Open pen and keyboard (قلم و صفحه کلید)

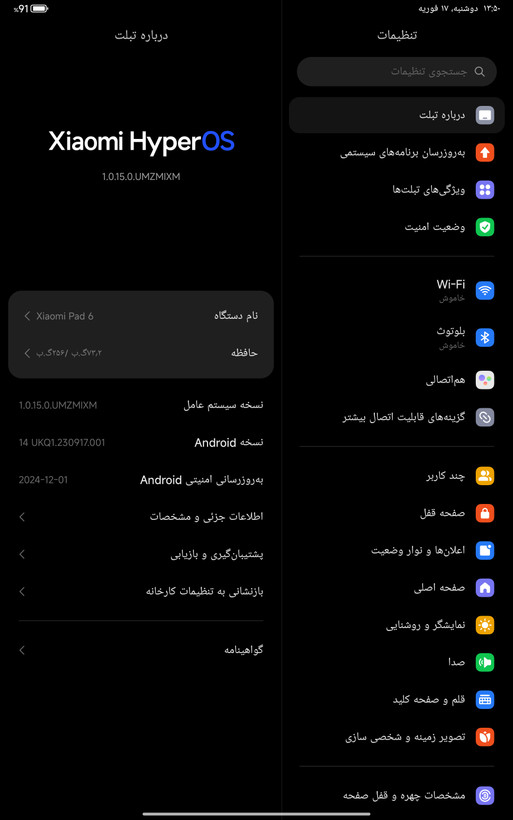(x=396, y=700)
